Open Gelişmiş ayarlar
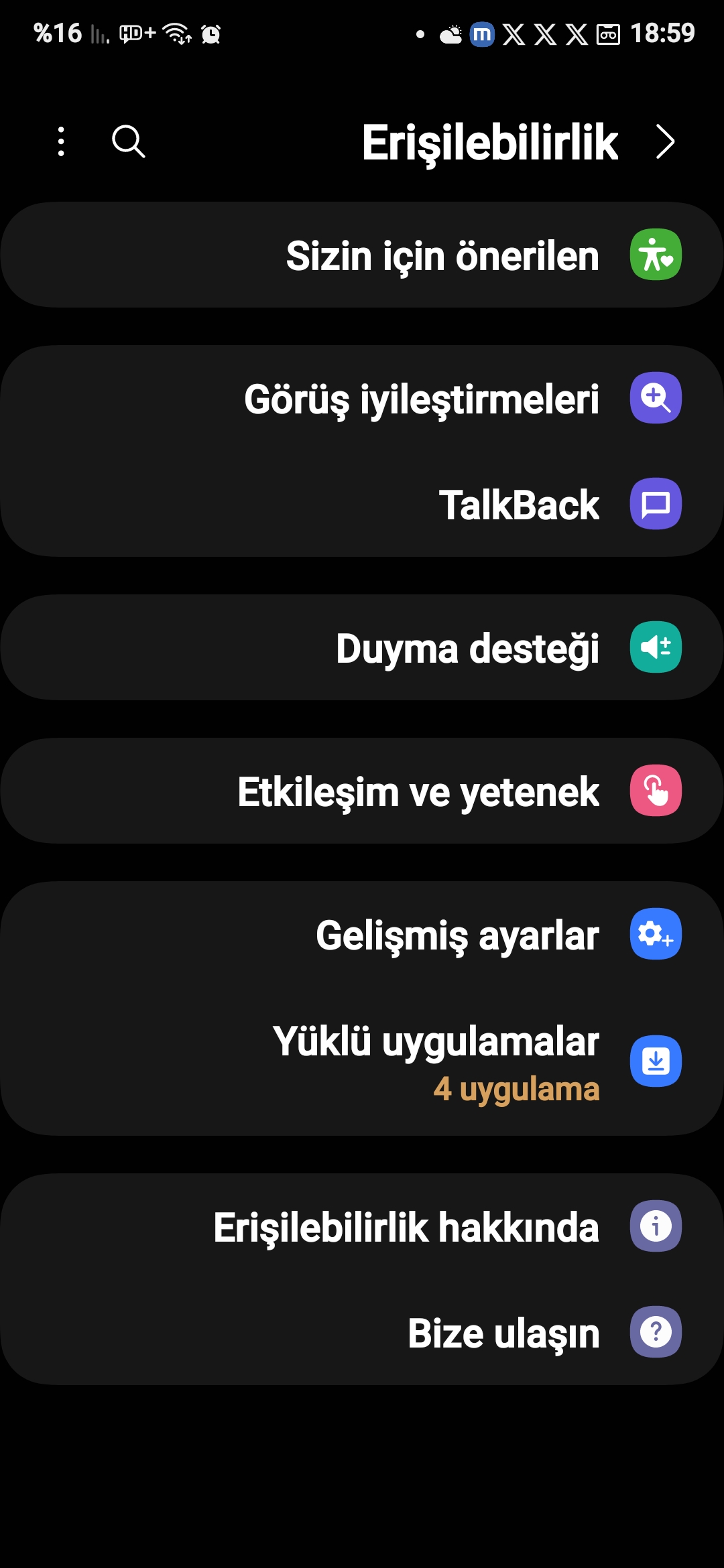Viewport: 724px width, 1568px height. 362,934
